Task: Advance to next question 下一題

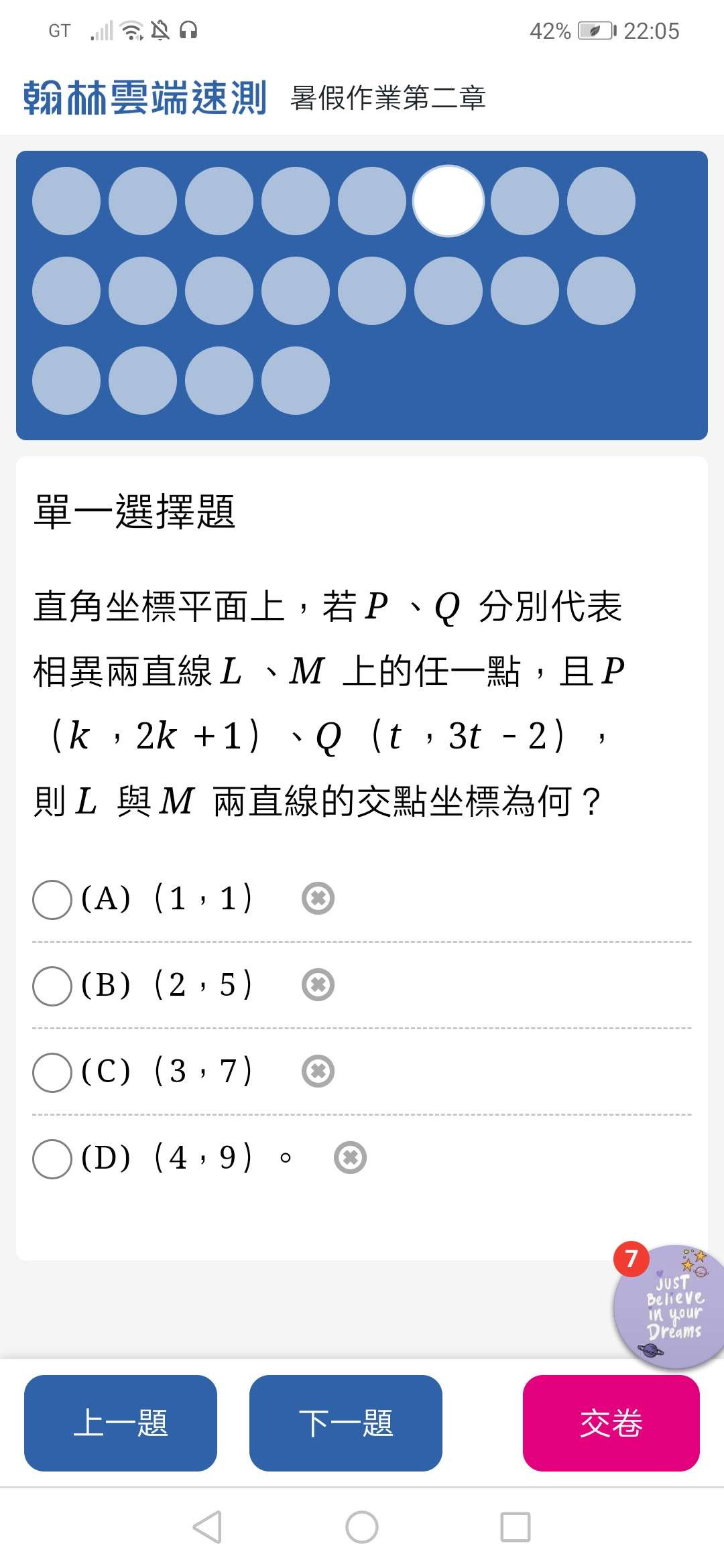Action: [346, 1423]
